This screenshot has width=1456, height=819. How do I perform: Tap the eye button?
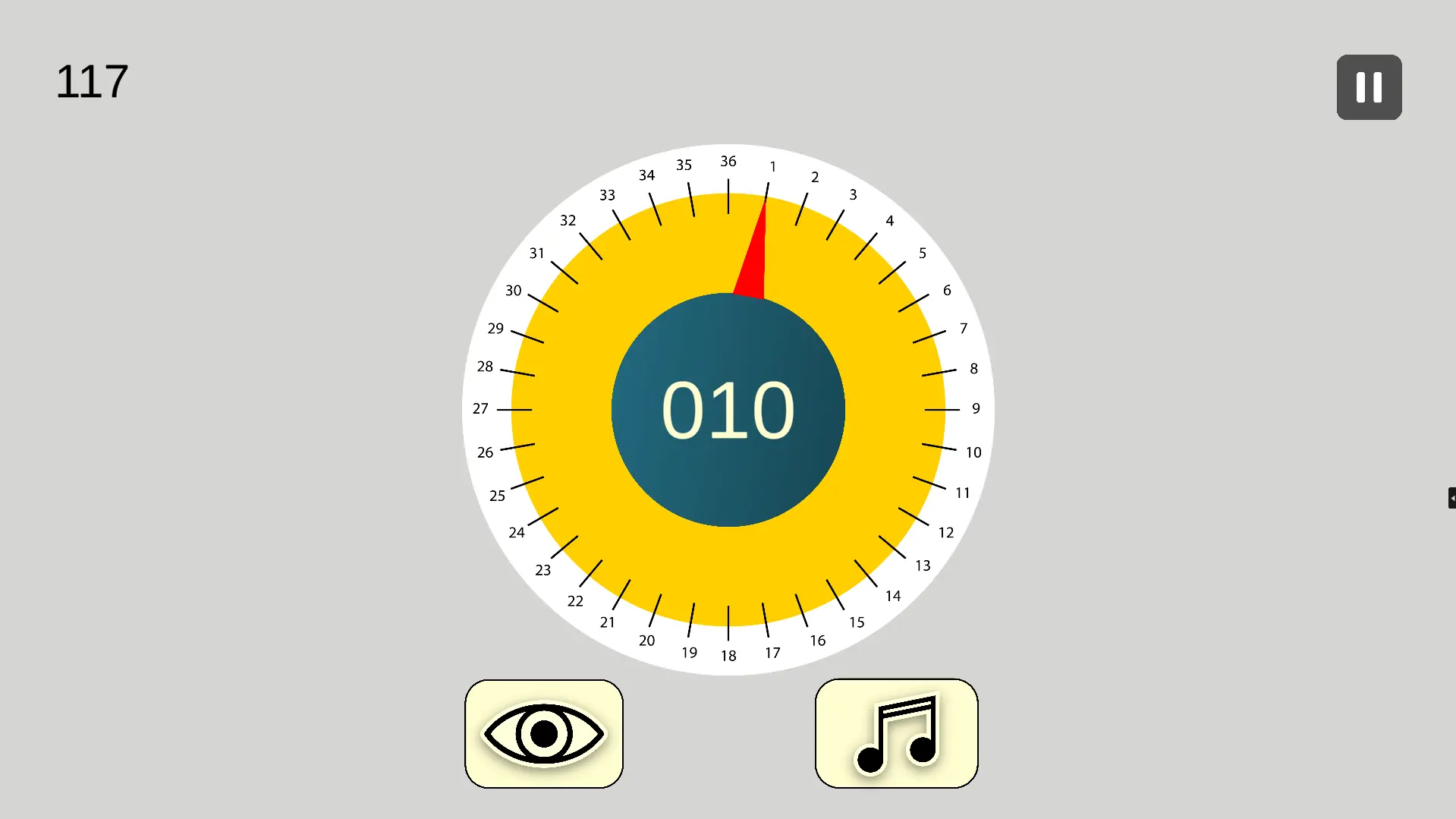click(x=544, y=733)
